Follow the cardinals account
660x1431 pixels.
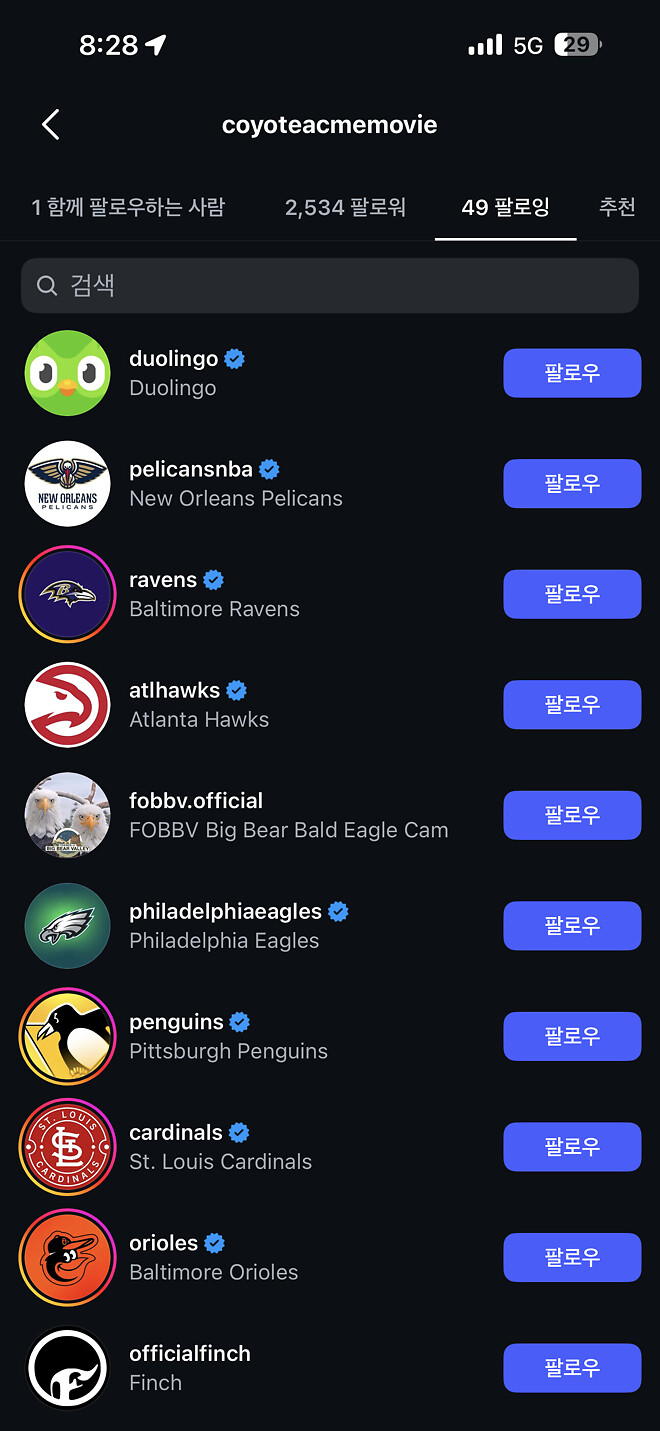point(571,1147)
